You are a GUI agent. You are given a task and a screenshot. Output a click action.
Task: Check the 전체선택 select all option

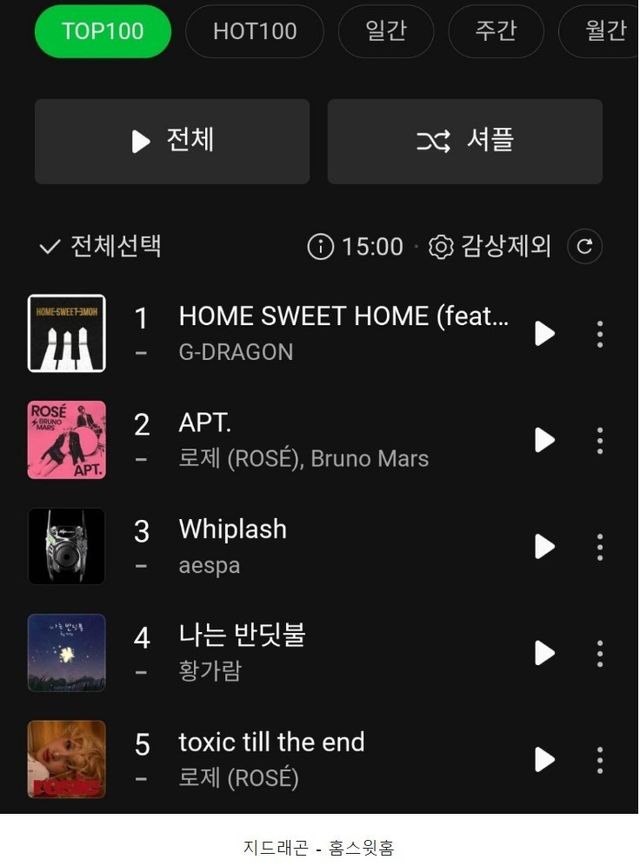click(100, 246)
